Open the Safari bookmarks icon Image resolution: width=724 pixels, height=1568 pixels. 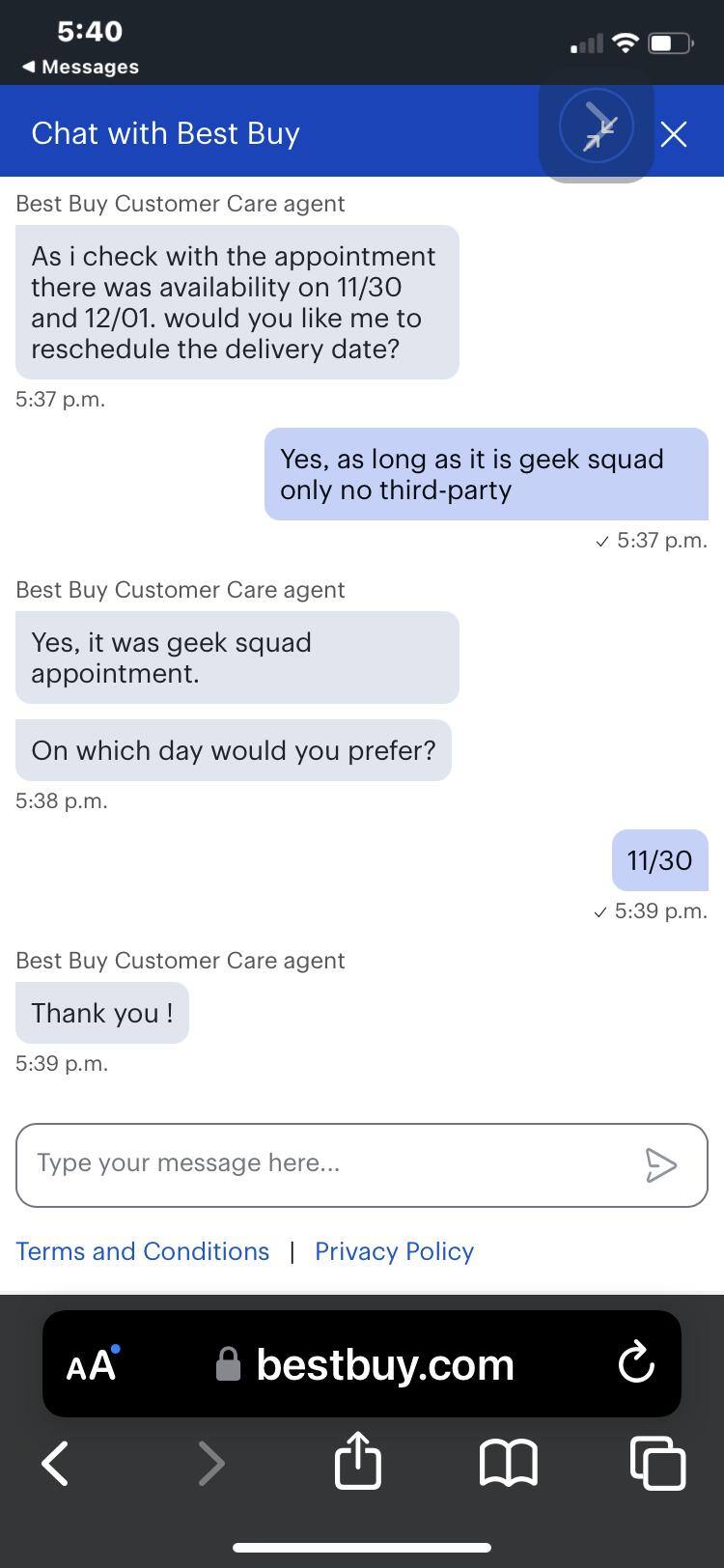tap(507, 1464)
